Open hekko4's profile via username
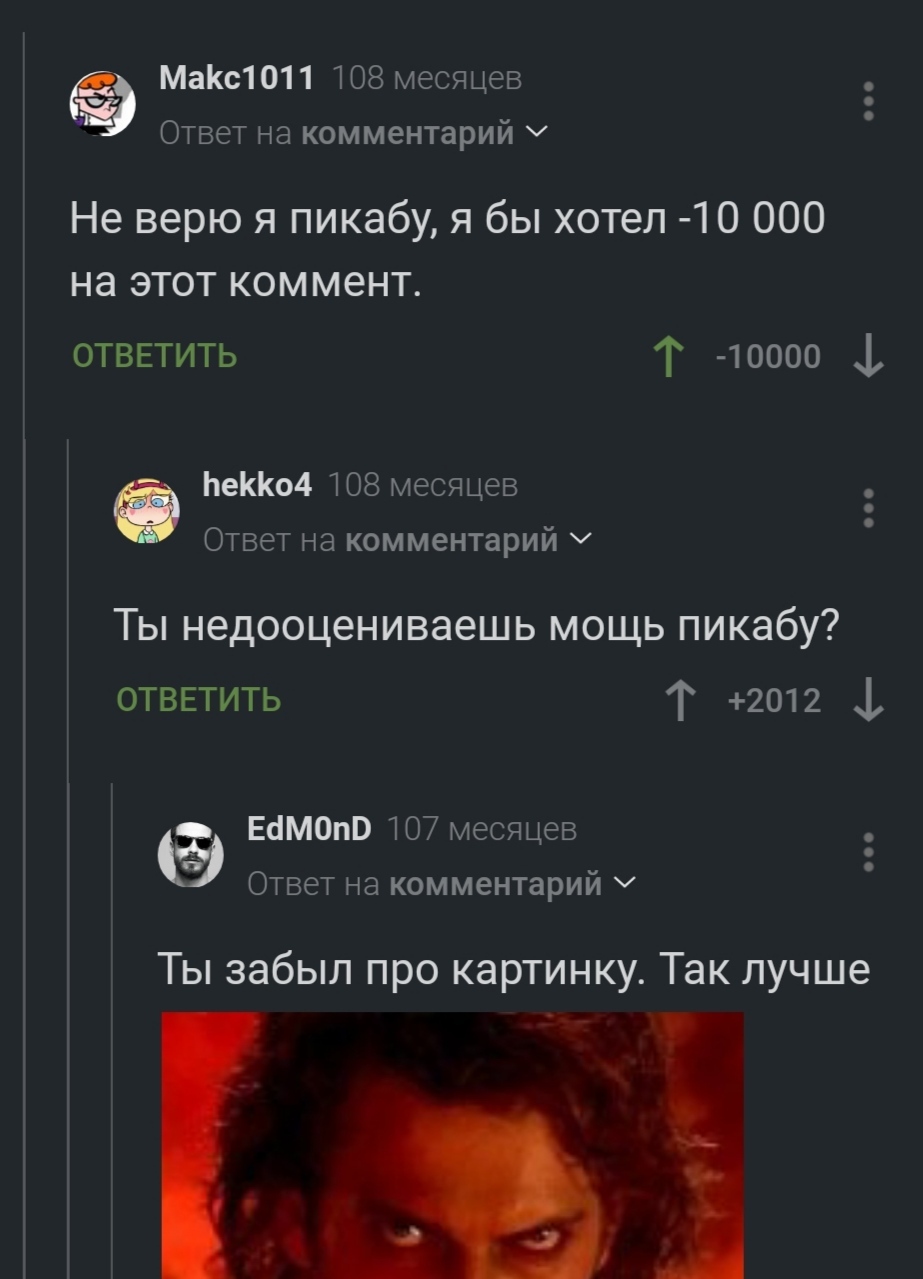 click(257, 485)
